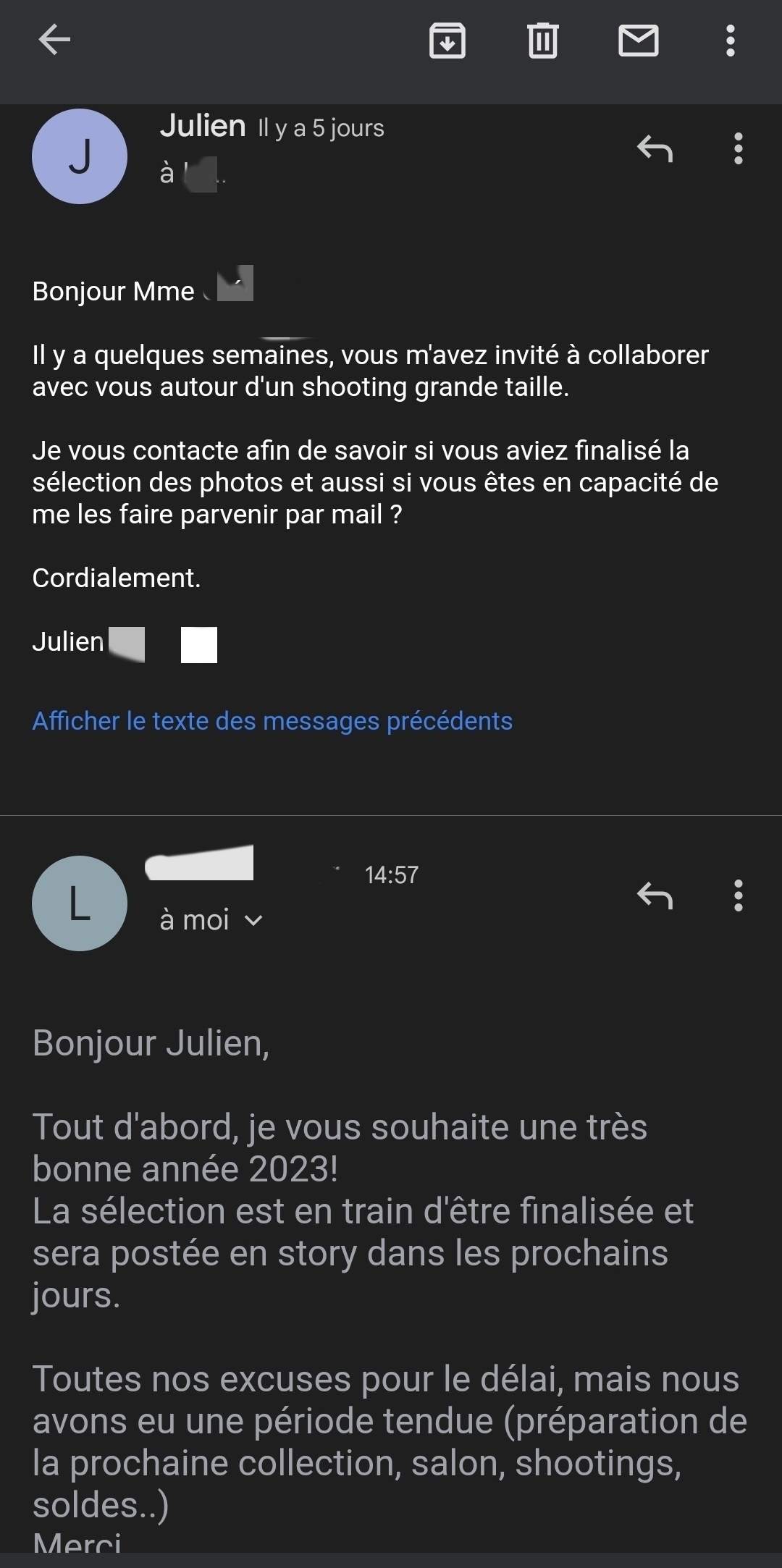The height and width of the screenshot is (1568, 782).
Task: Archive this email conversation
Action: tap(447, 40)
